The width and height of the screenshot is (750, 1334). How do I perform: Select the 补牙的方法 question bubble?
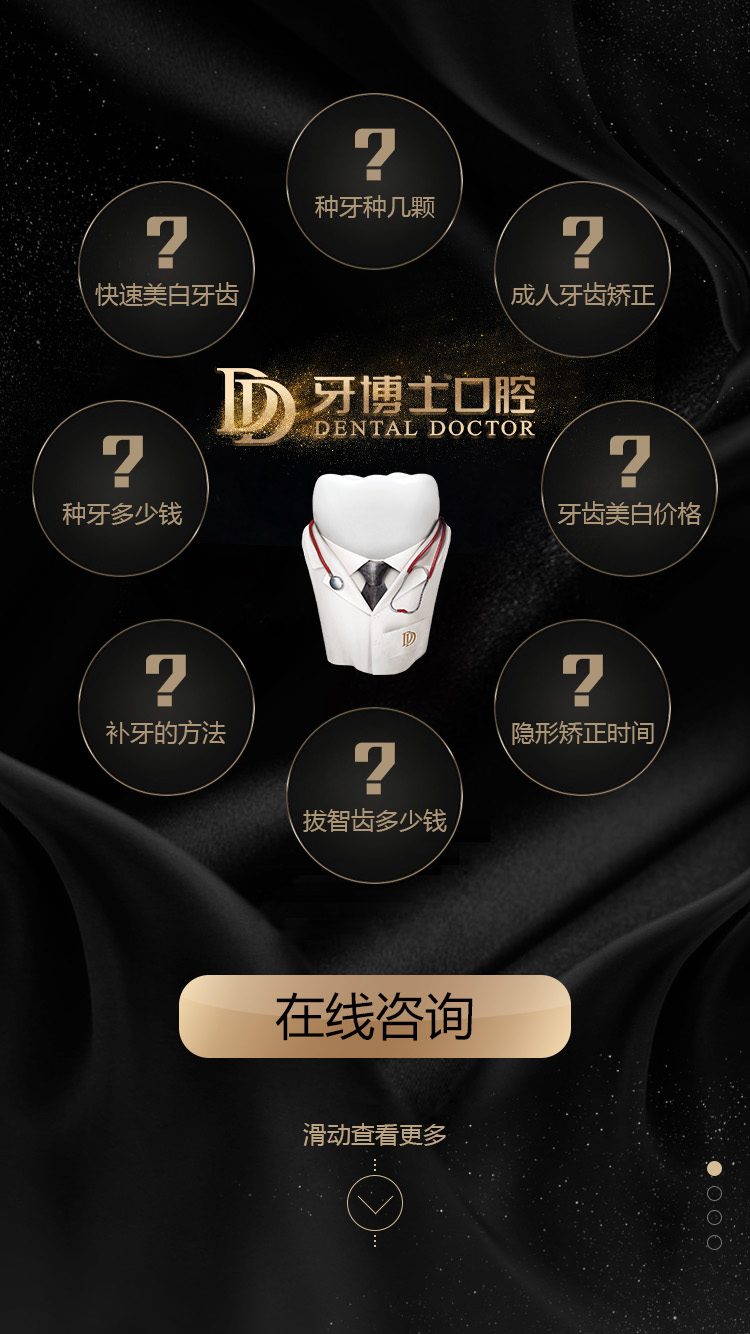coord(166,707)
